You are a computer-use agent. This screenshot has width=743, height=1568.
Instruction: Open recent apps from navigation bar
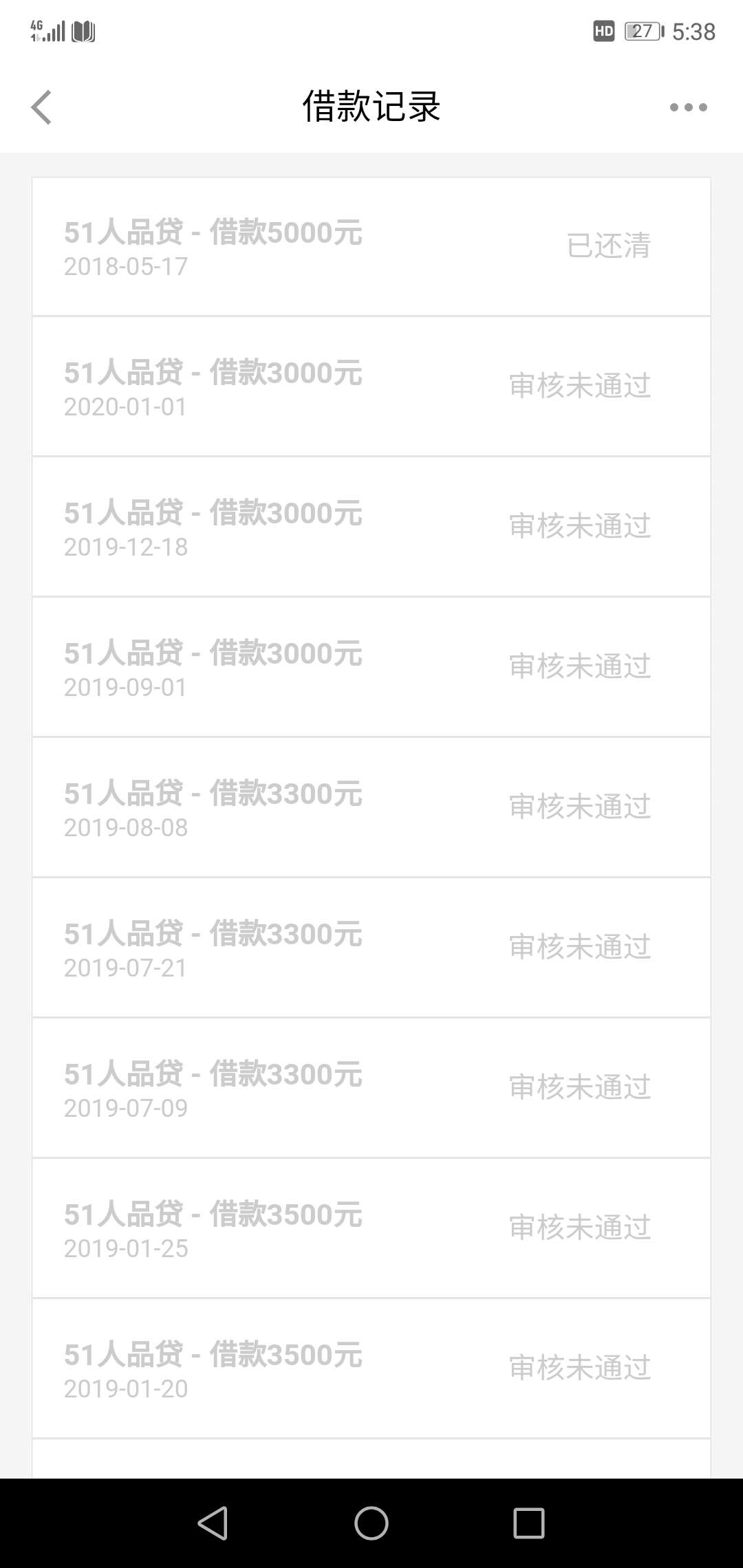[529, 1523]
